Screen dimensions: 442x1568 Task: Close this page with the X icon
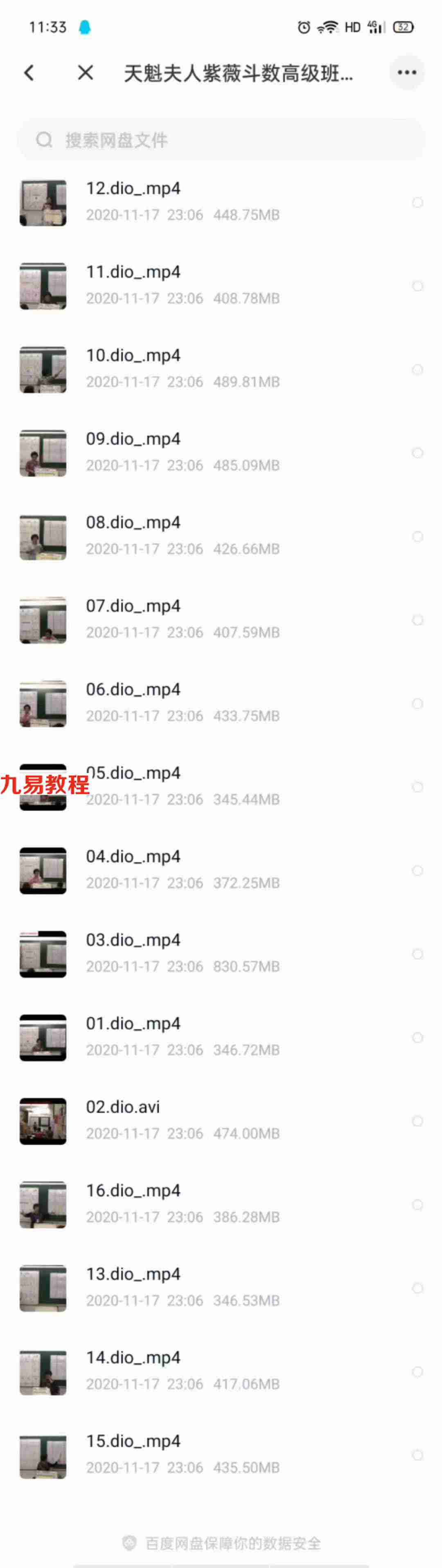86,73
